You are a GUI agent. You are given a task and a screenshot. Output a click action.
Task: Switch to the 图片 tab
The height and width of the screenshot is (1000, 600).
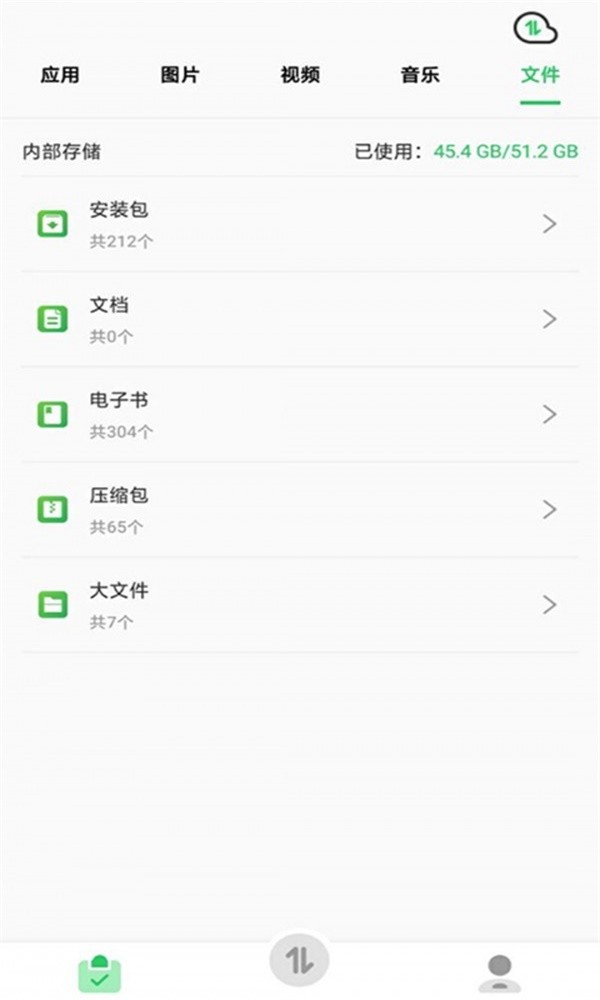(180, 75)
